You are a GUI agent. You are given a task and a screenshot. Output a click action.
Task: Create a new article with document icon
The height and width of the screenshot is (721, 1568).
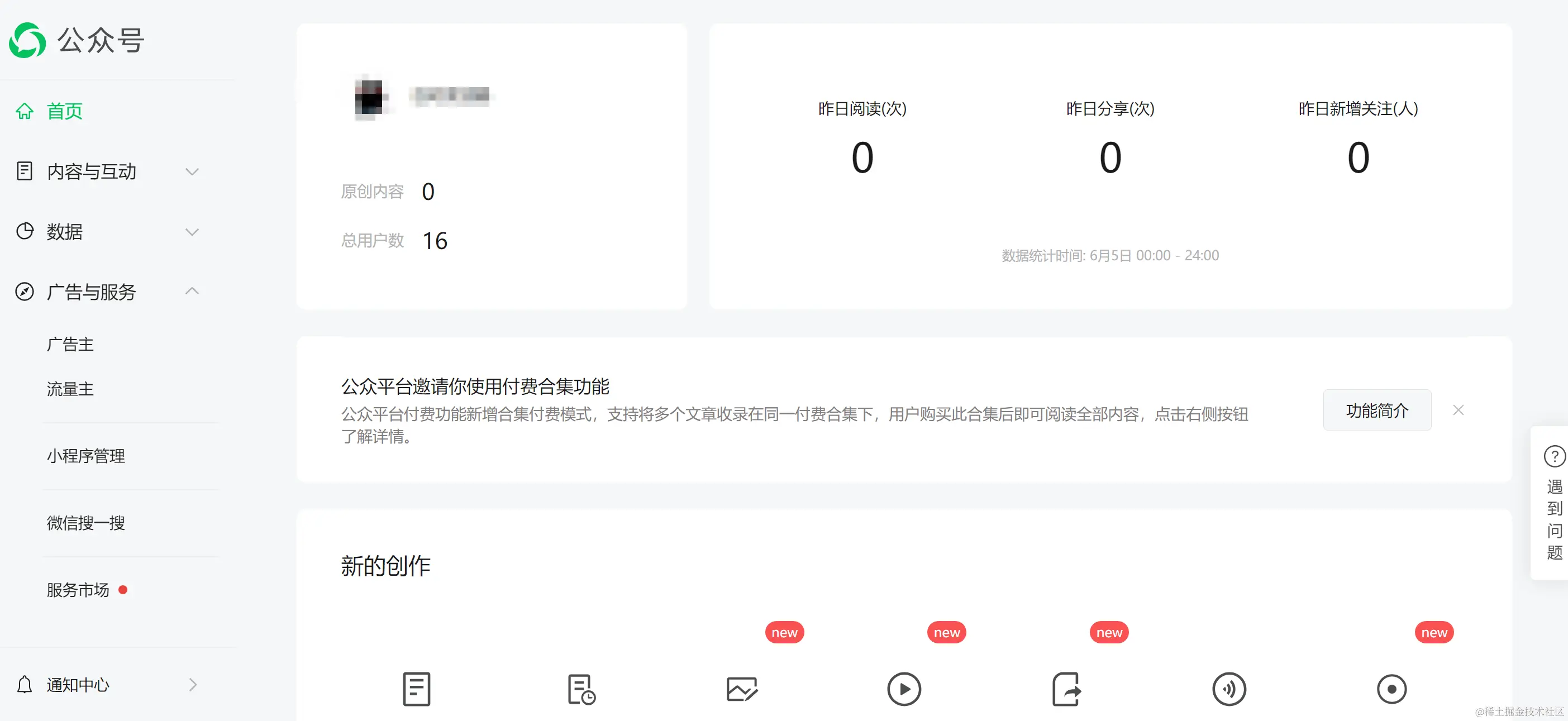pyautogui.click(x=416, y=689)
